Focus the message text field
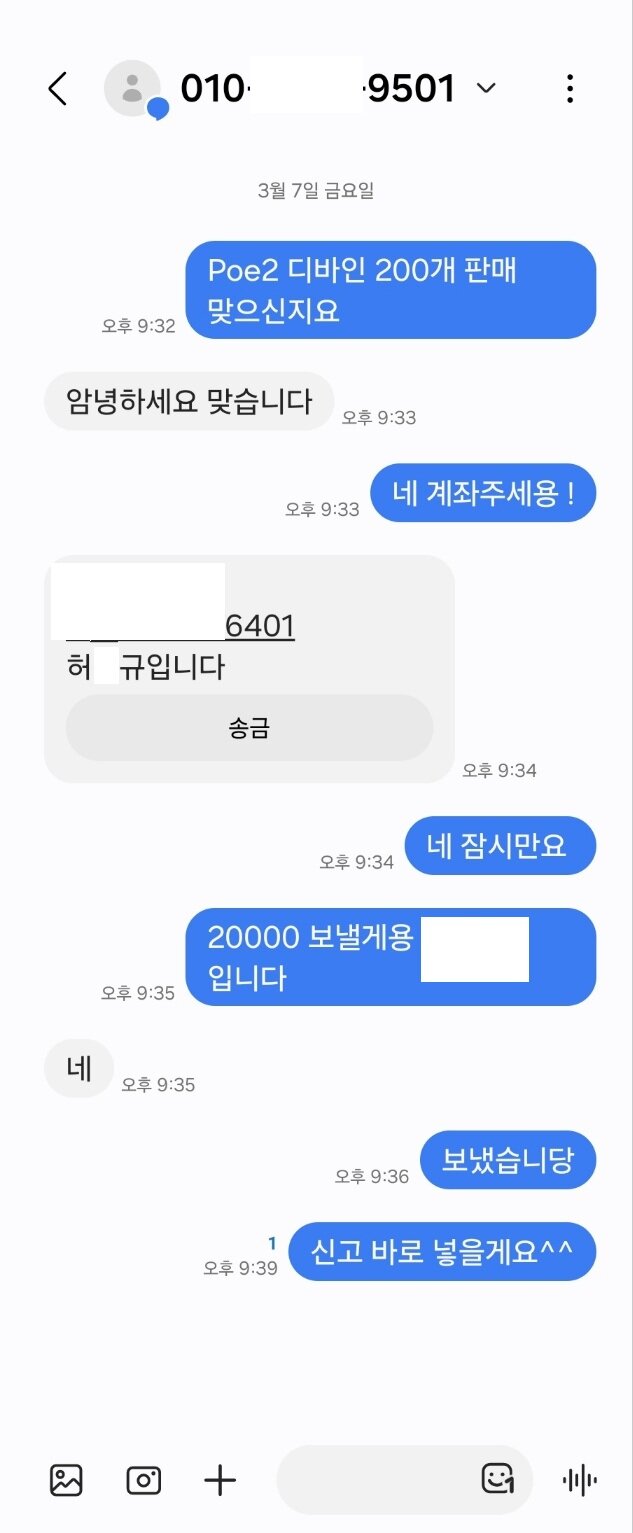Image resolution: width=633 pixels, height=1533 pixels. point(375,1480)
